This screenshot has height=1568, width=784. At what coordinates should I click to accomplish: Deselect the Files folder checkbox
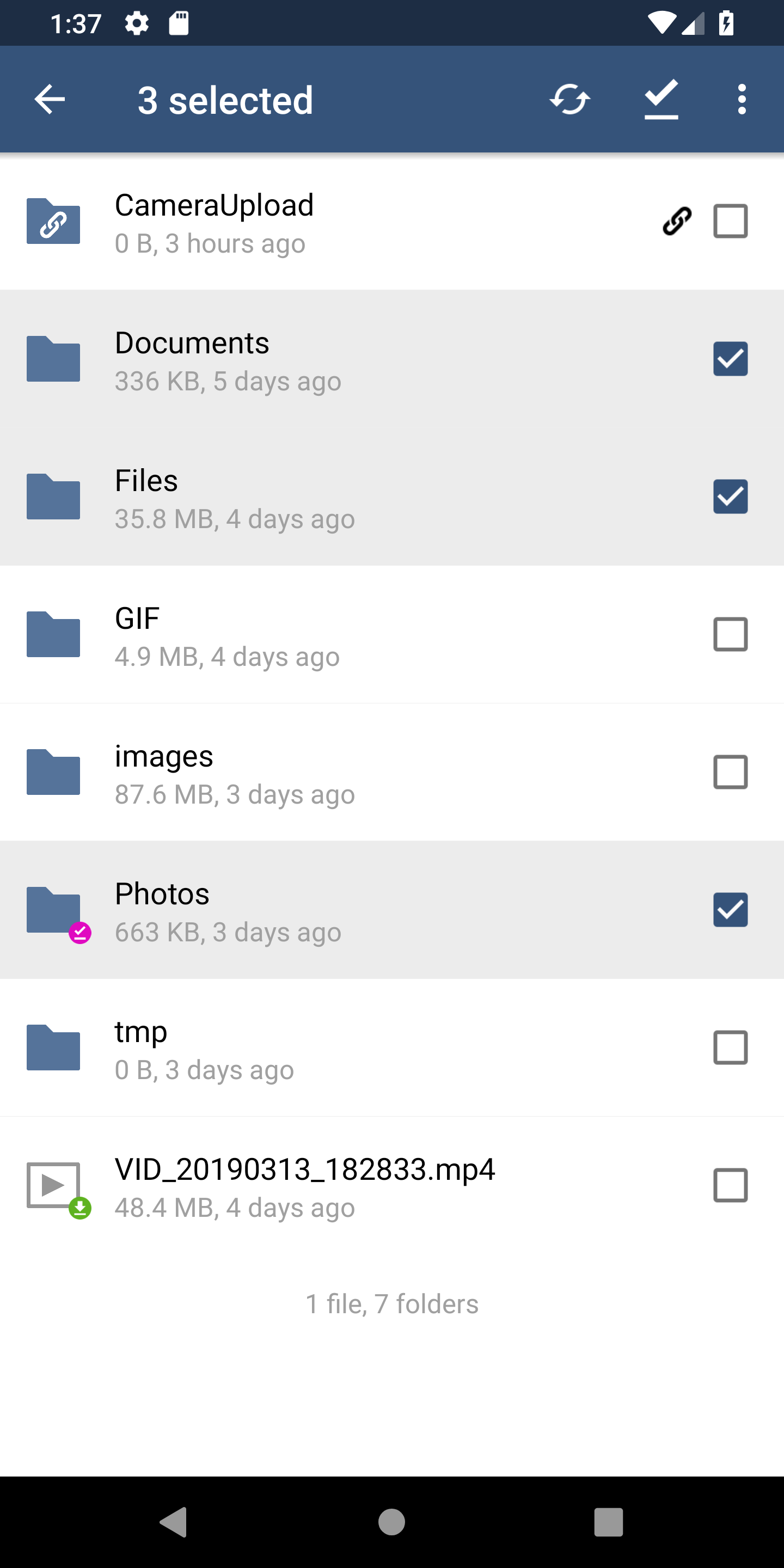pyautogui.click(x=730, y=497)
